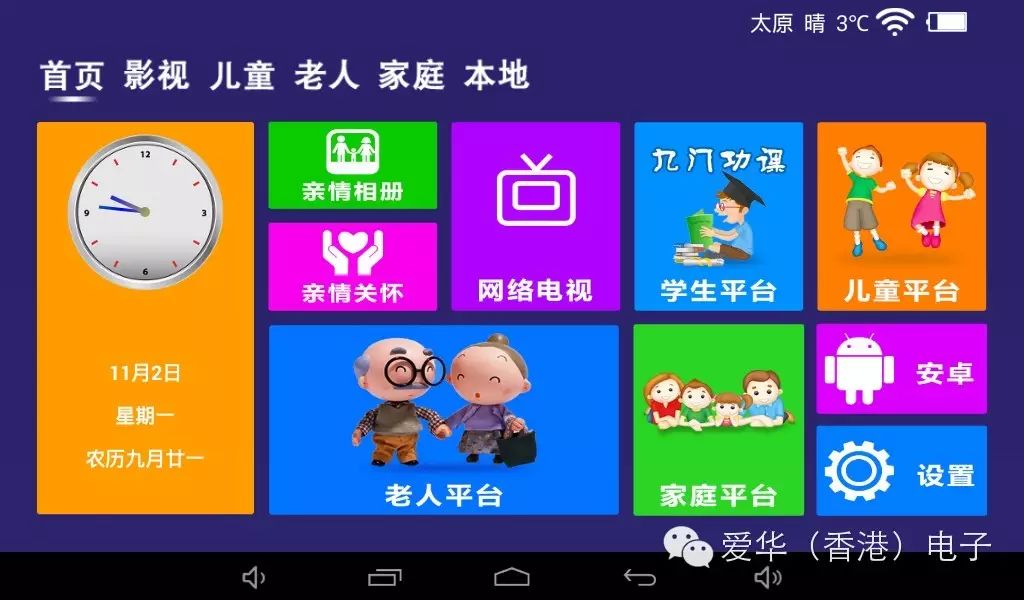This screenshot has width=1024, height=600.
Task: Open the 安卓 tile
Action: (x=901, y=369)
